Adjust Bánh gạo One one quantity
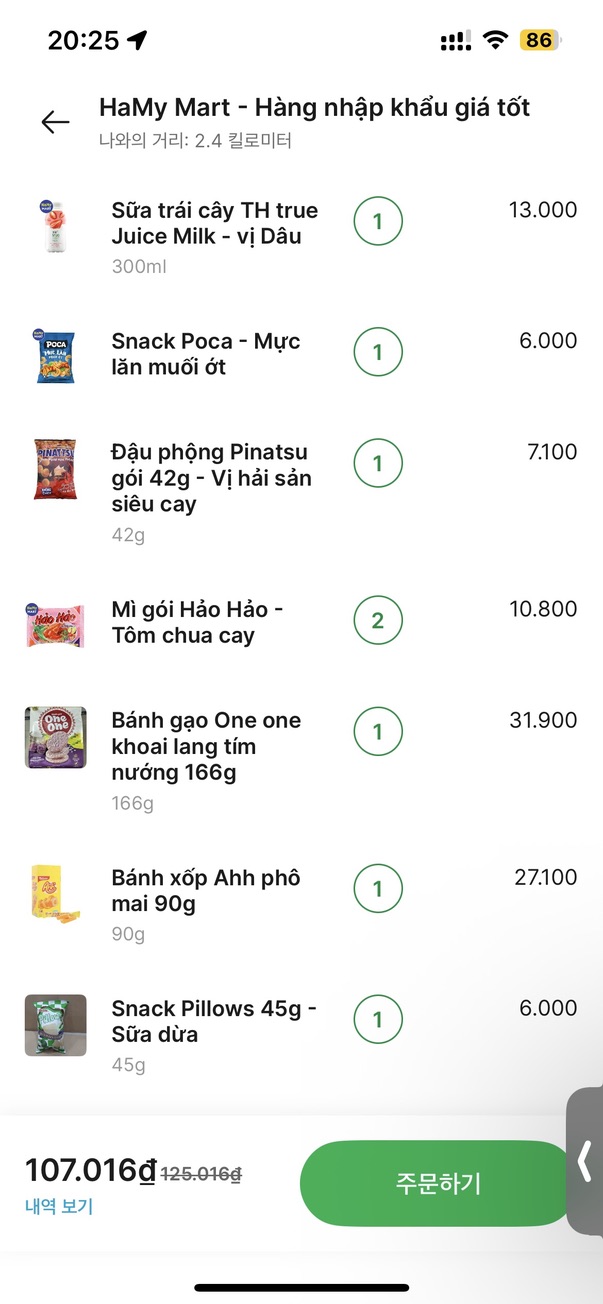 tap(378, 732)
